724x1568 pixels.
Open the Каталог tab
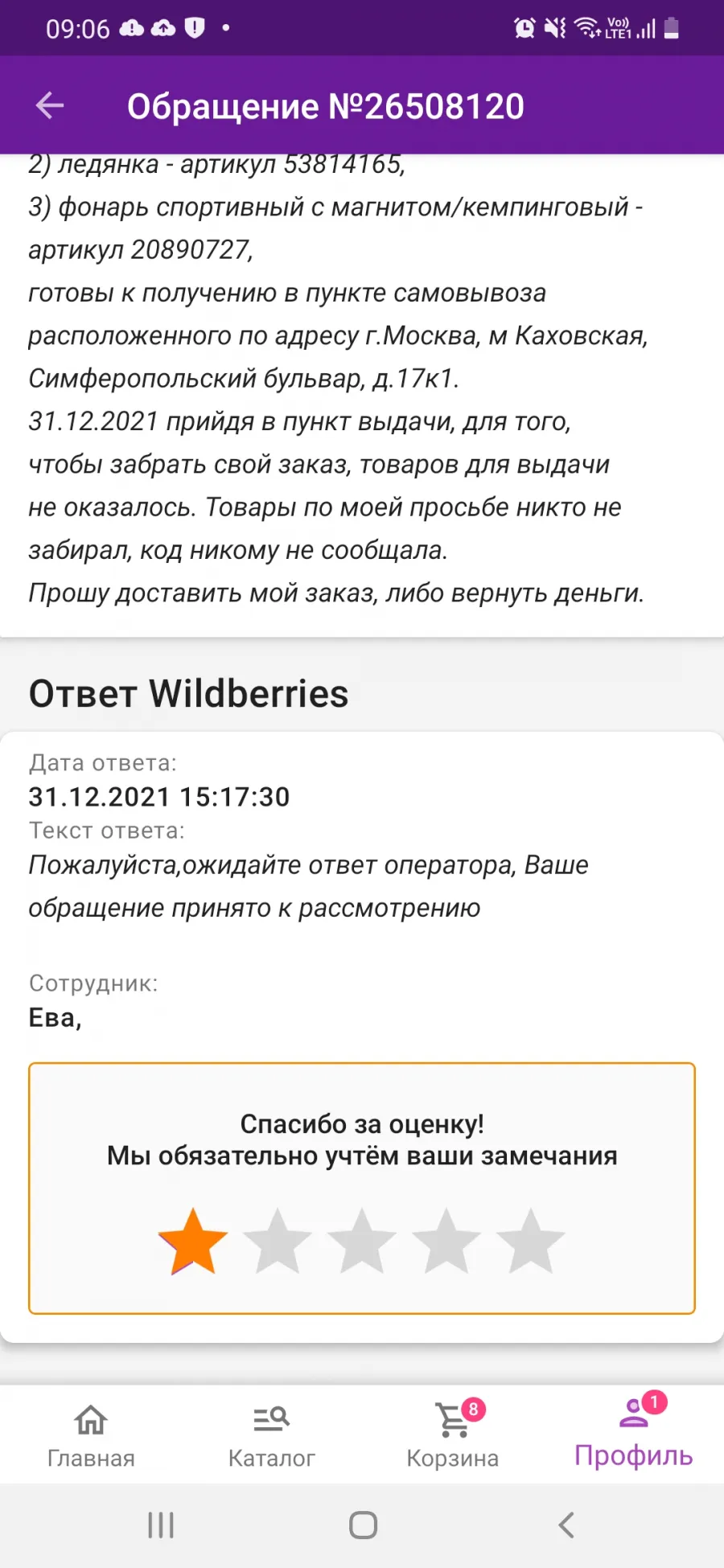click(272, 1435)
